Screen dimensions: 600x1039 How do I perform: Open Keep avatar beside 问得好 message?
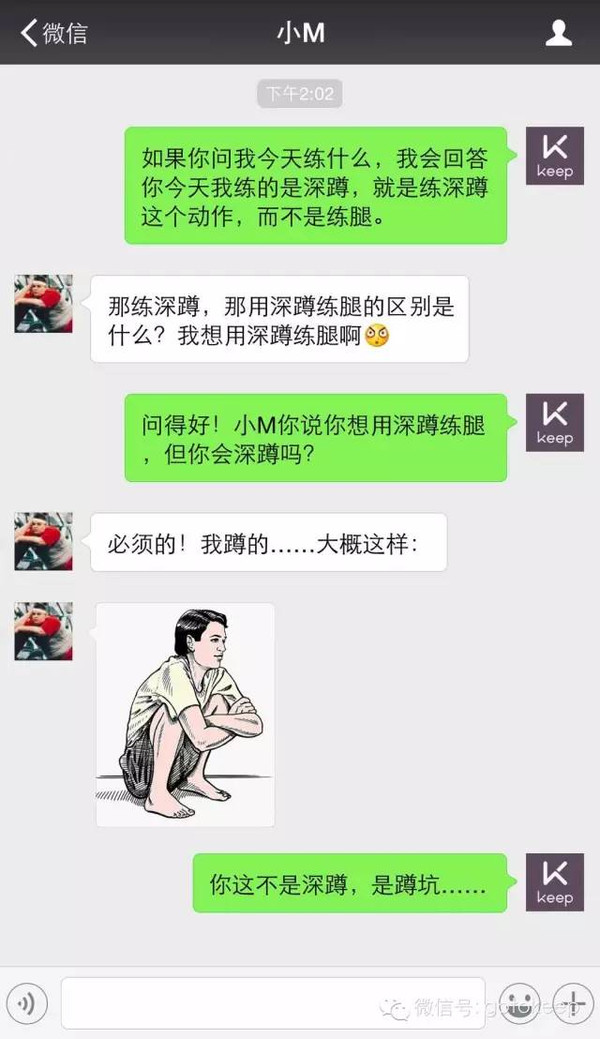[x=555, y=423]
